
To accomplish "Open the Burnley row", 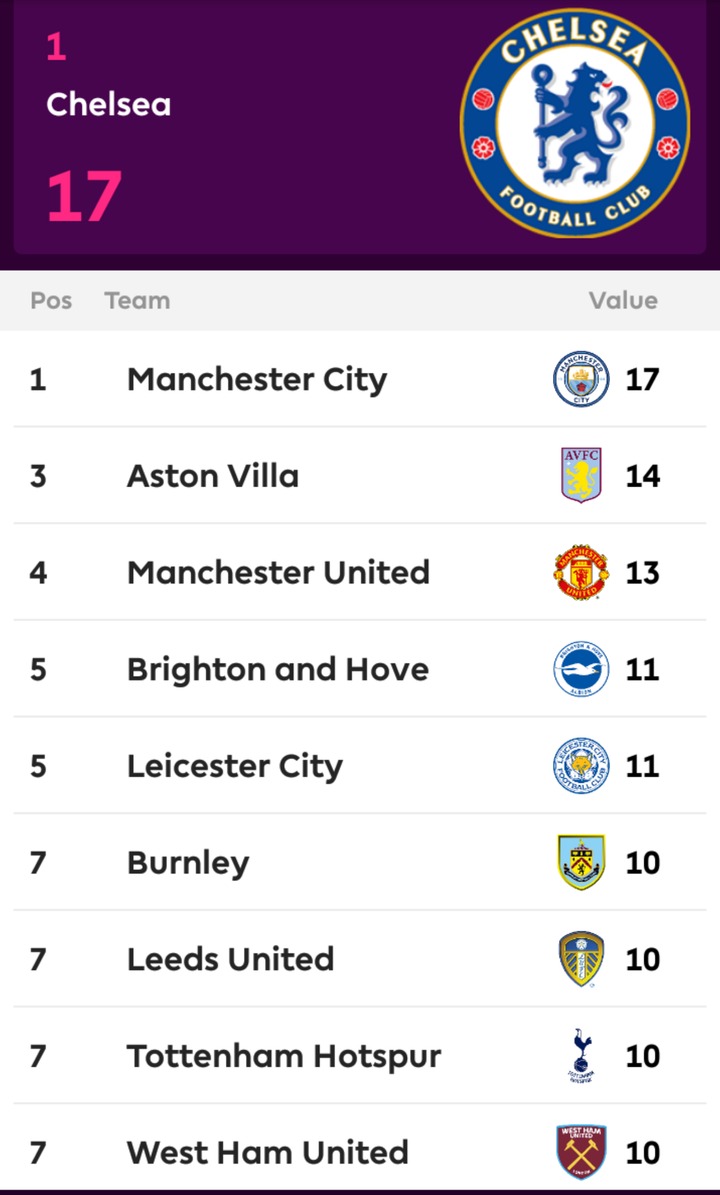I will pyautogui.click(x=360, y=863).
